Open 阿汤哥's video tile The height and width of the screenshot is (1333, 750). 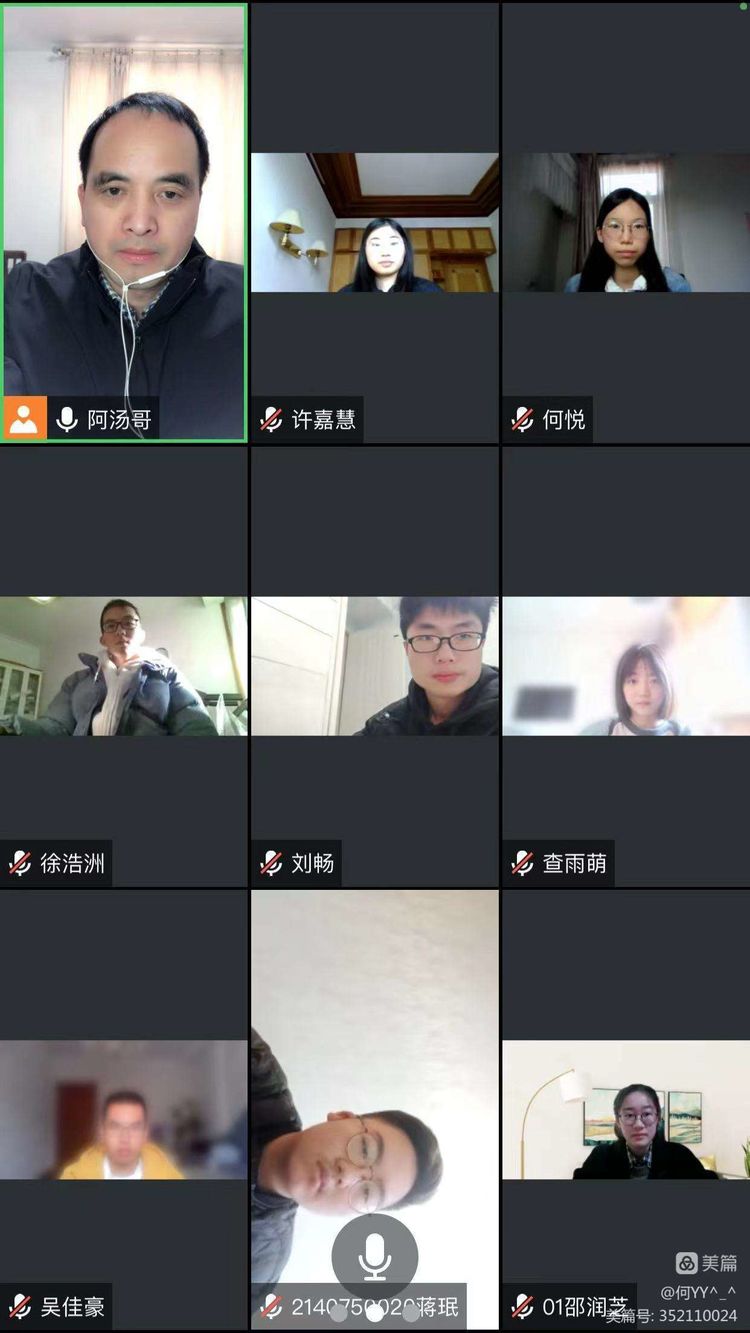coord(124,220)
